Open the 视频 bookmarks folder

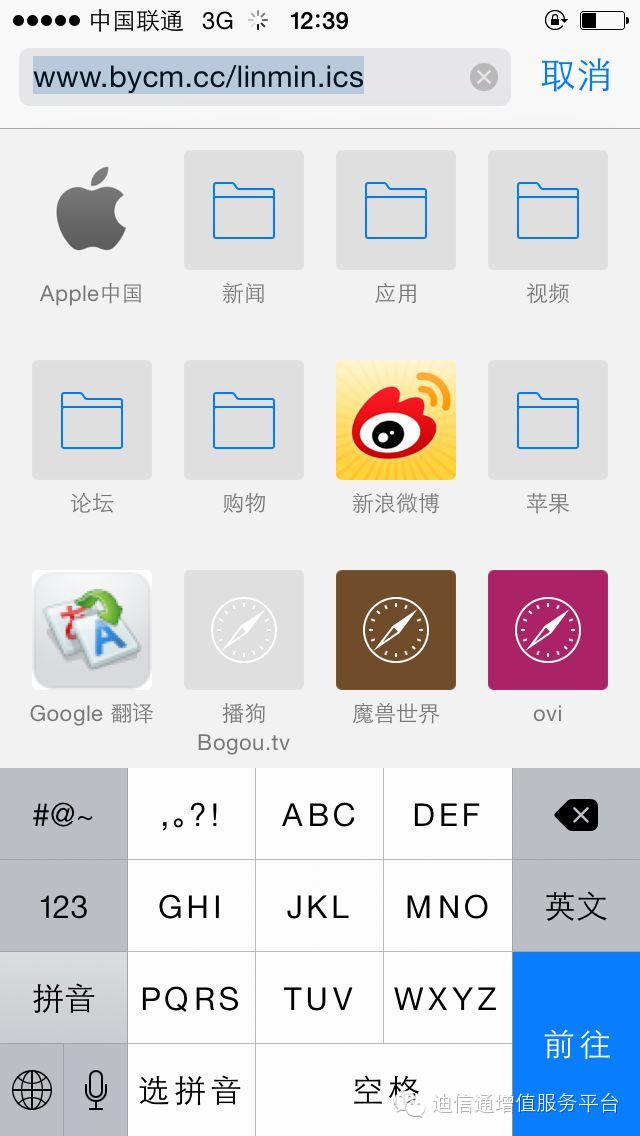pyautogui.click(x=548, y=210)
